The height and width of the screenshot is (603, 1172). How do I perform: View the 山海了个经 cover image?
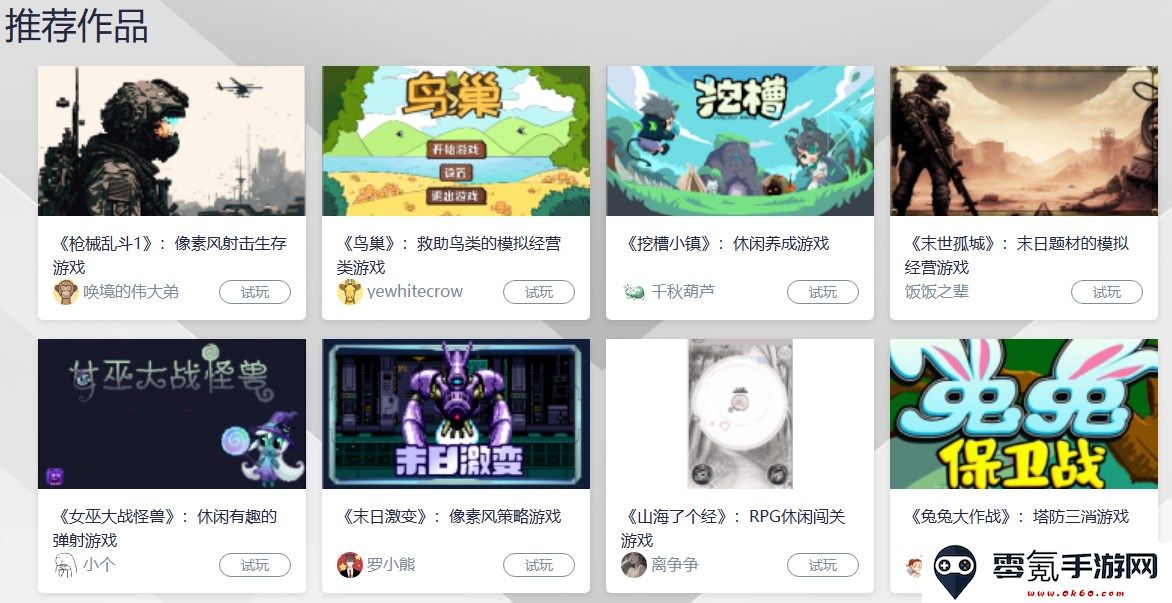(x=739, y=413)
